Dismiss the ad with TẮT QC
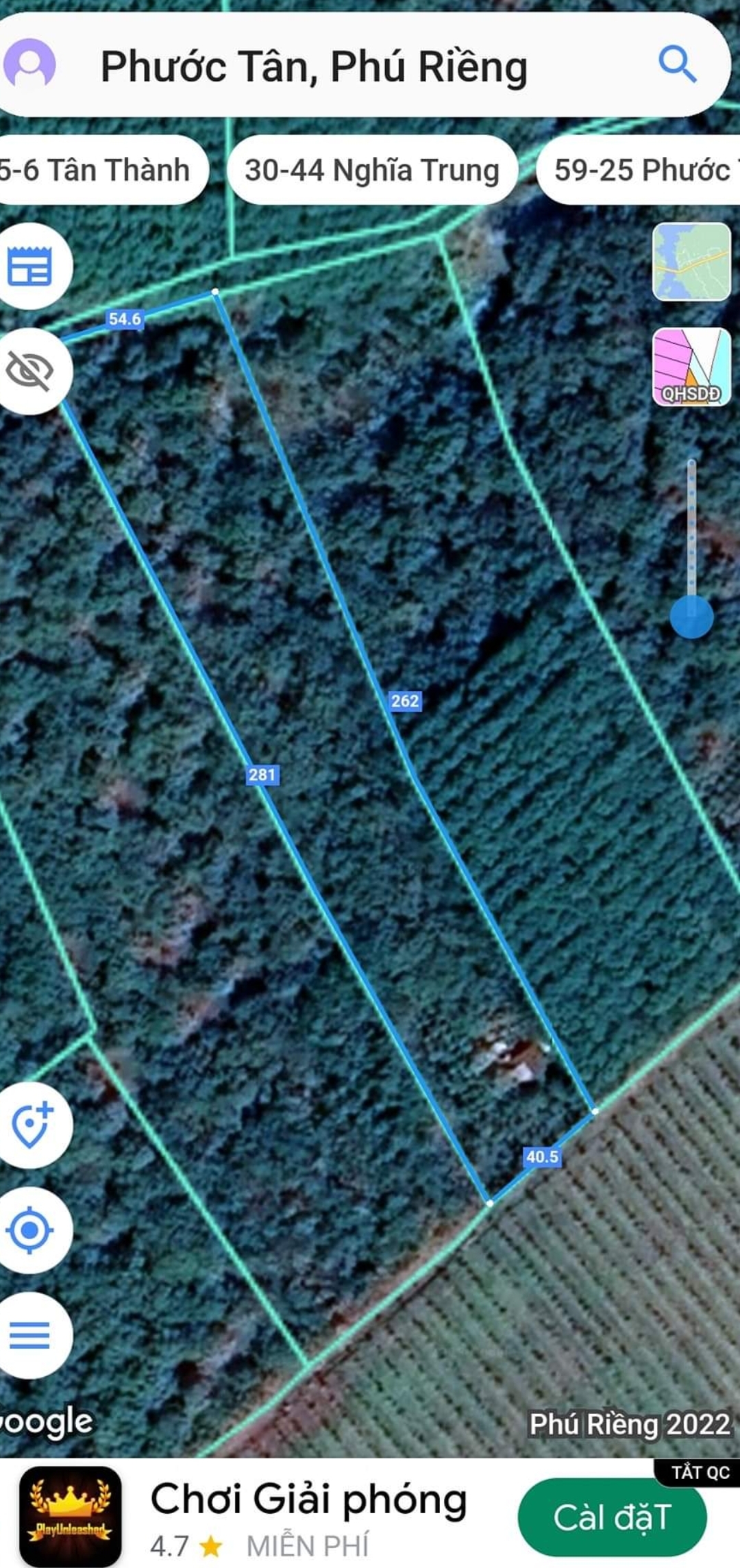Viewport: 740px width, 1568px height. [699, 1473]
